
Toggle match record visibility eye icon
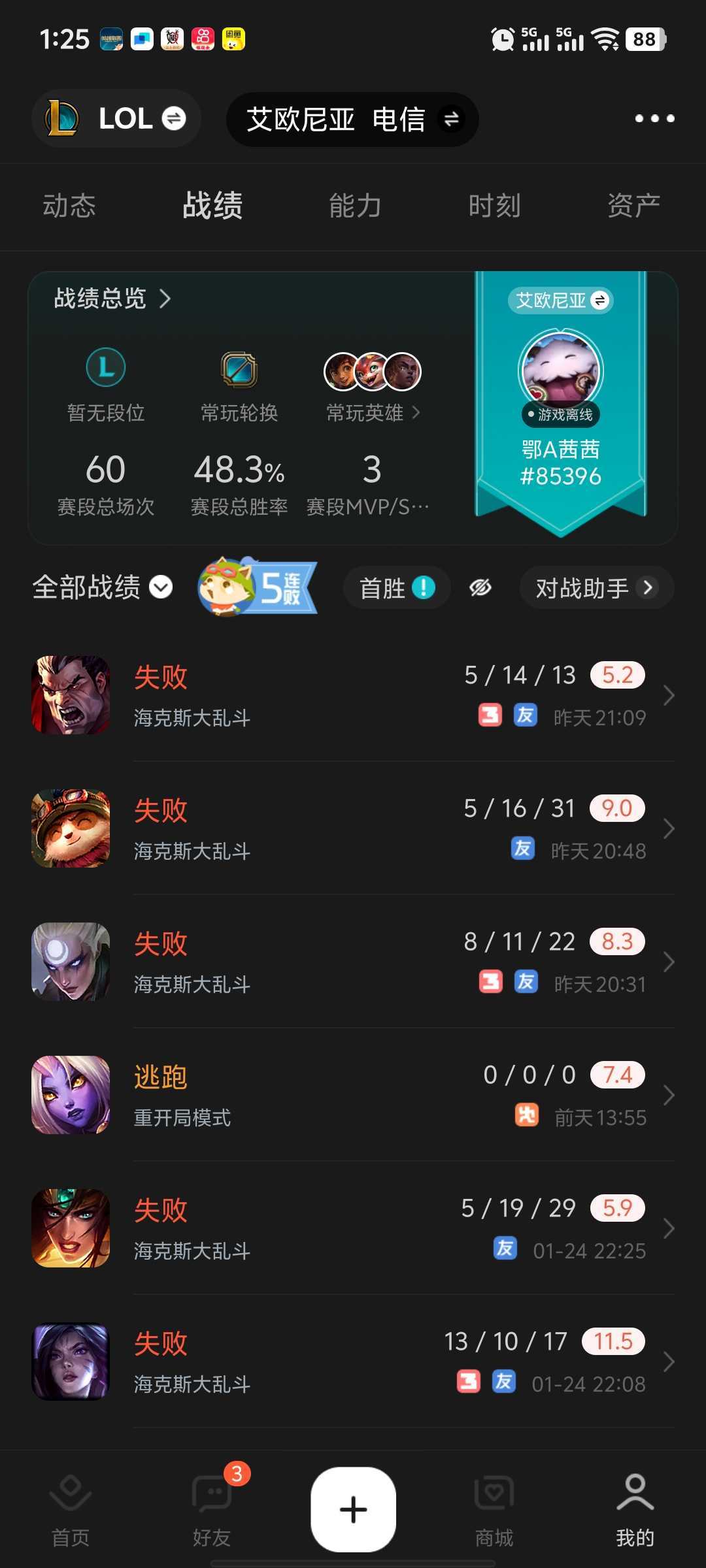coord(480,588)
